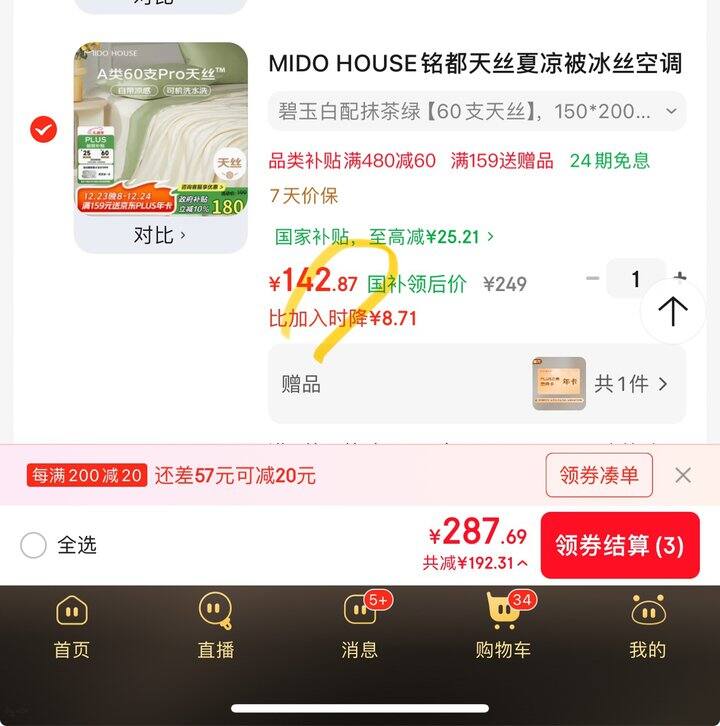Increase item quantity with plus button
Viewport: 720px width, 726px height.
click(681, 279)
